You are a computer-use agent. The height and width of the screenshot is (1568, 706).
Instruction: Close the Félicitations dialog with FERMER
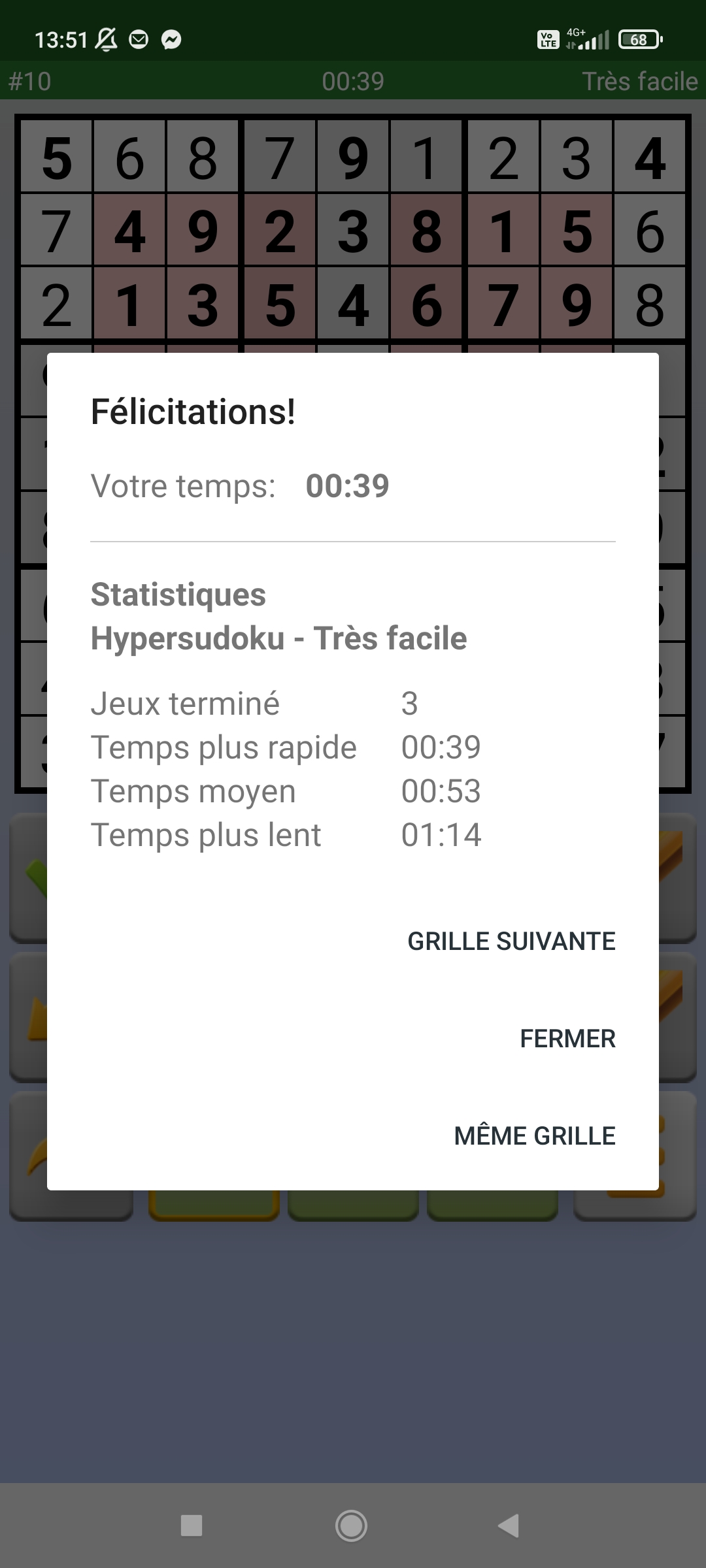[x=567, y=1039]
